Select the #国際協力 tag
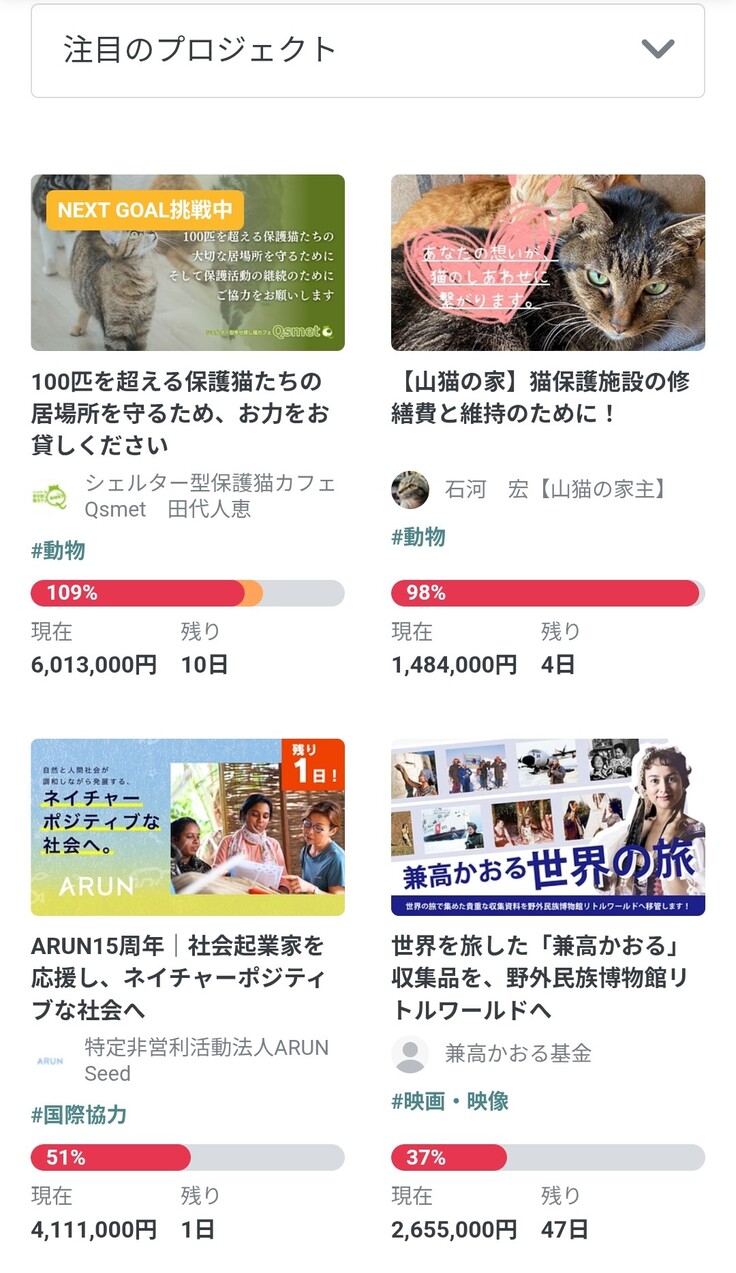The image size is (736, 1273). pos(79,1114)
